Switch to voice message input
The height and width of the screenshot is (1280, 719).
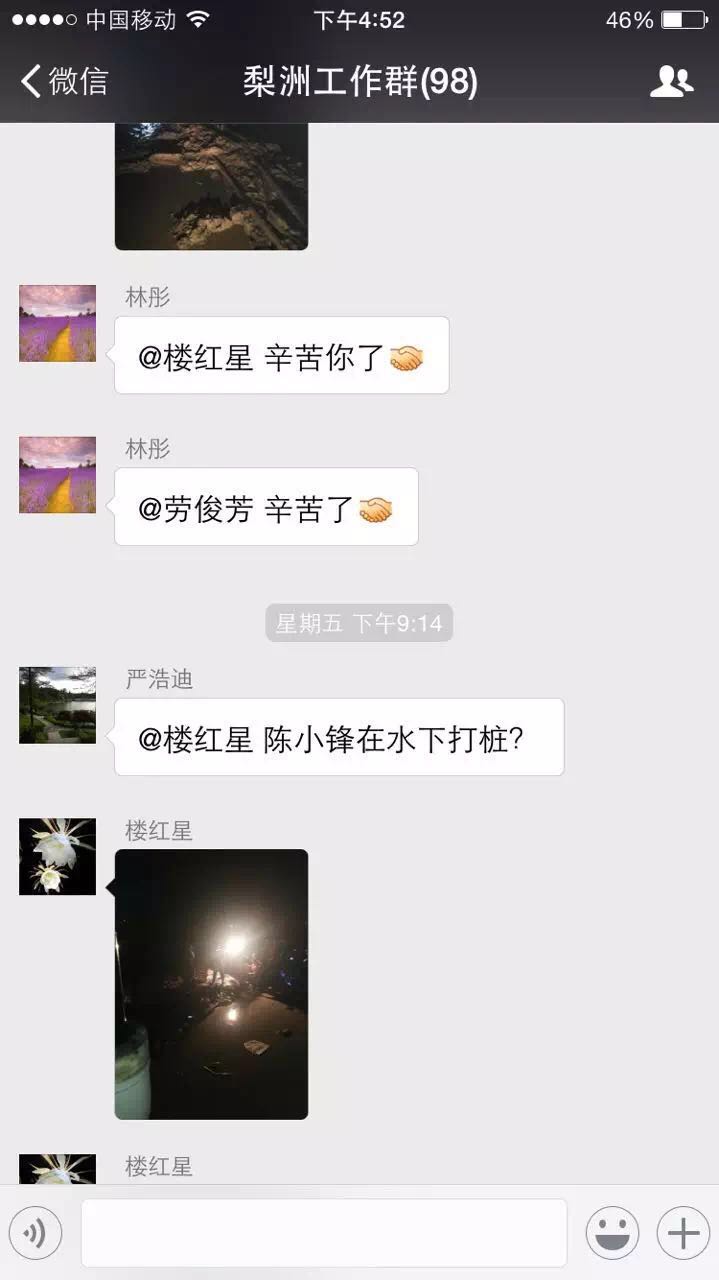click(x=35, y=1233)
